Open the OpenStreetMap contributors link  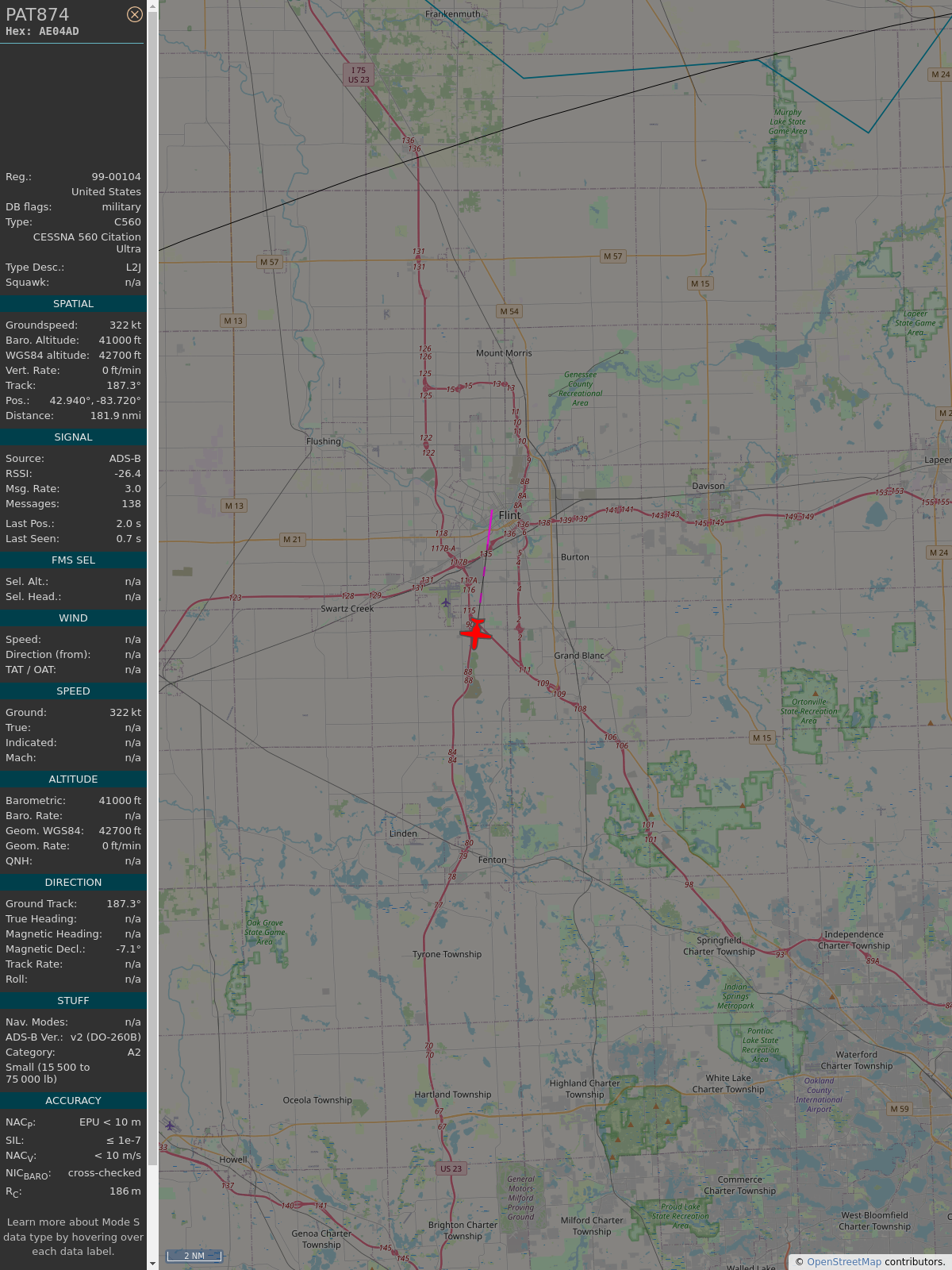coord(843,1261)
